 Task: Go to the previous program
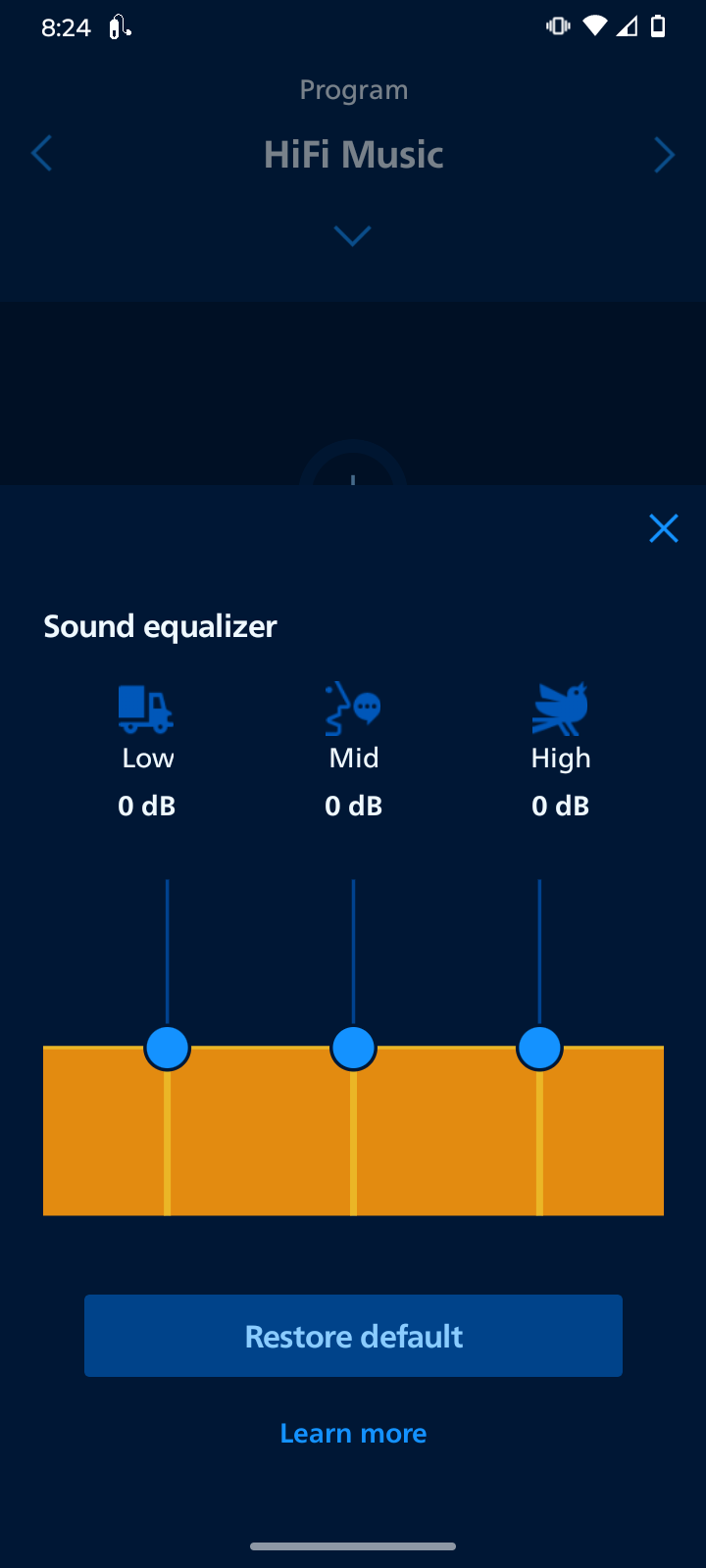[x=41, y=154]
